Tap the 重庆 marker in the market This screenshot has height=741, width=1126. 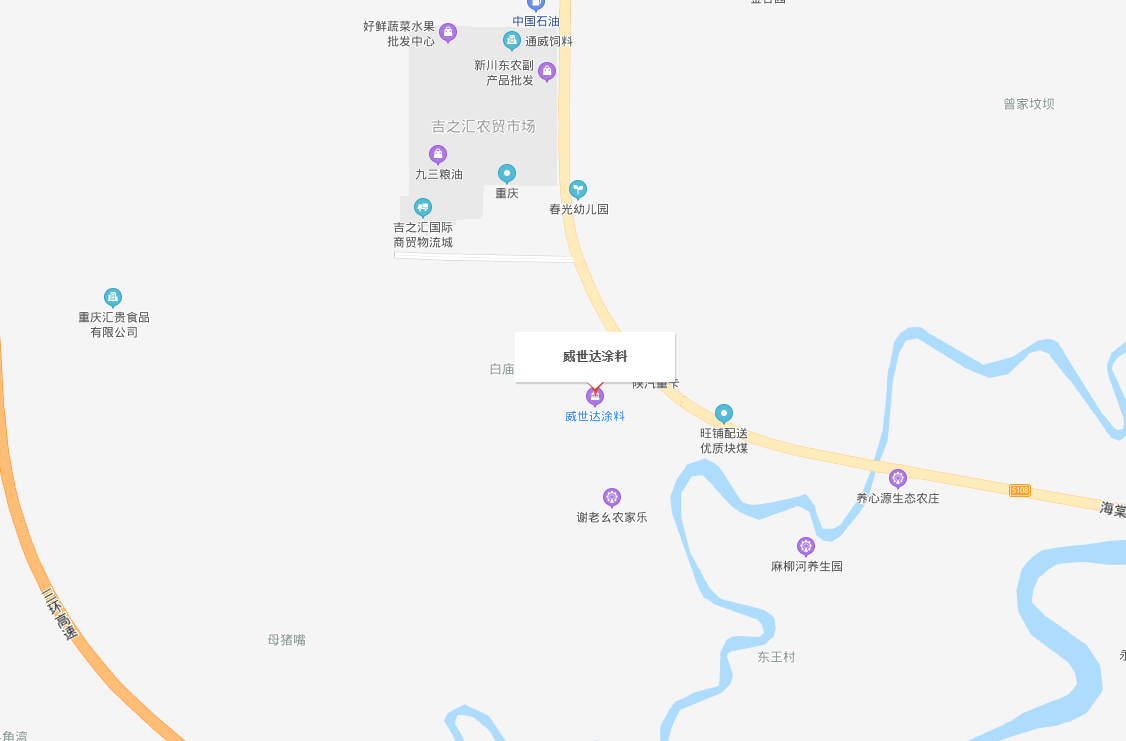click(x=507, y=173)
